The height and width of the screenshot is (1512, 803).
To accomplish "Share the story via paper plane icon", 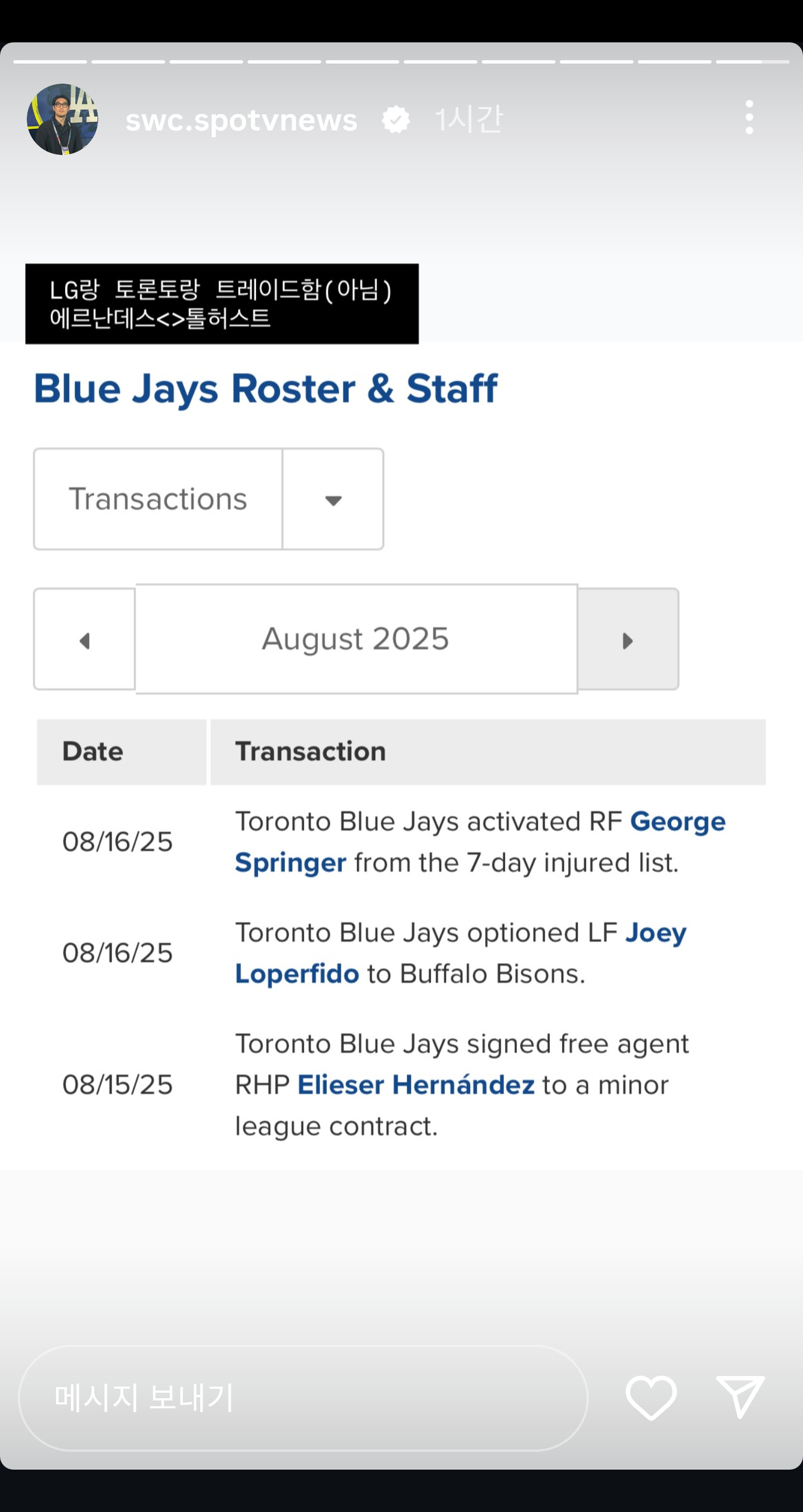I will [740, 1397].
